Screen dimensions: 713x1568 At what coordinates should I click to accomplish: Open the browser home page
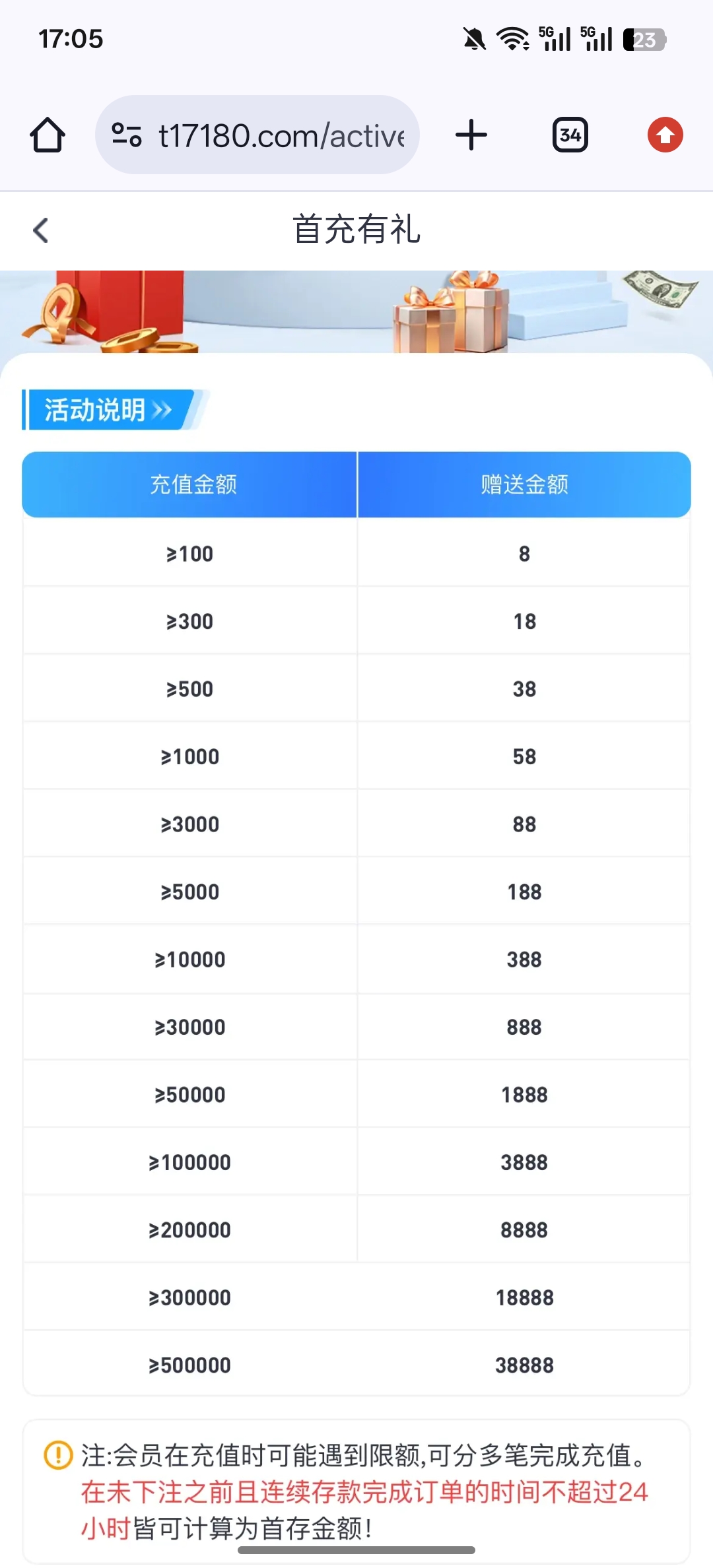pyautogui.click(x=48, y=135)
